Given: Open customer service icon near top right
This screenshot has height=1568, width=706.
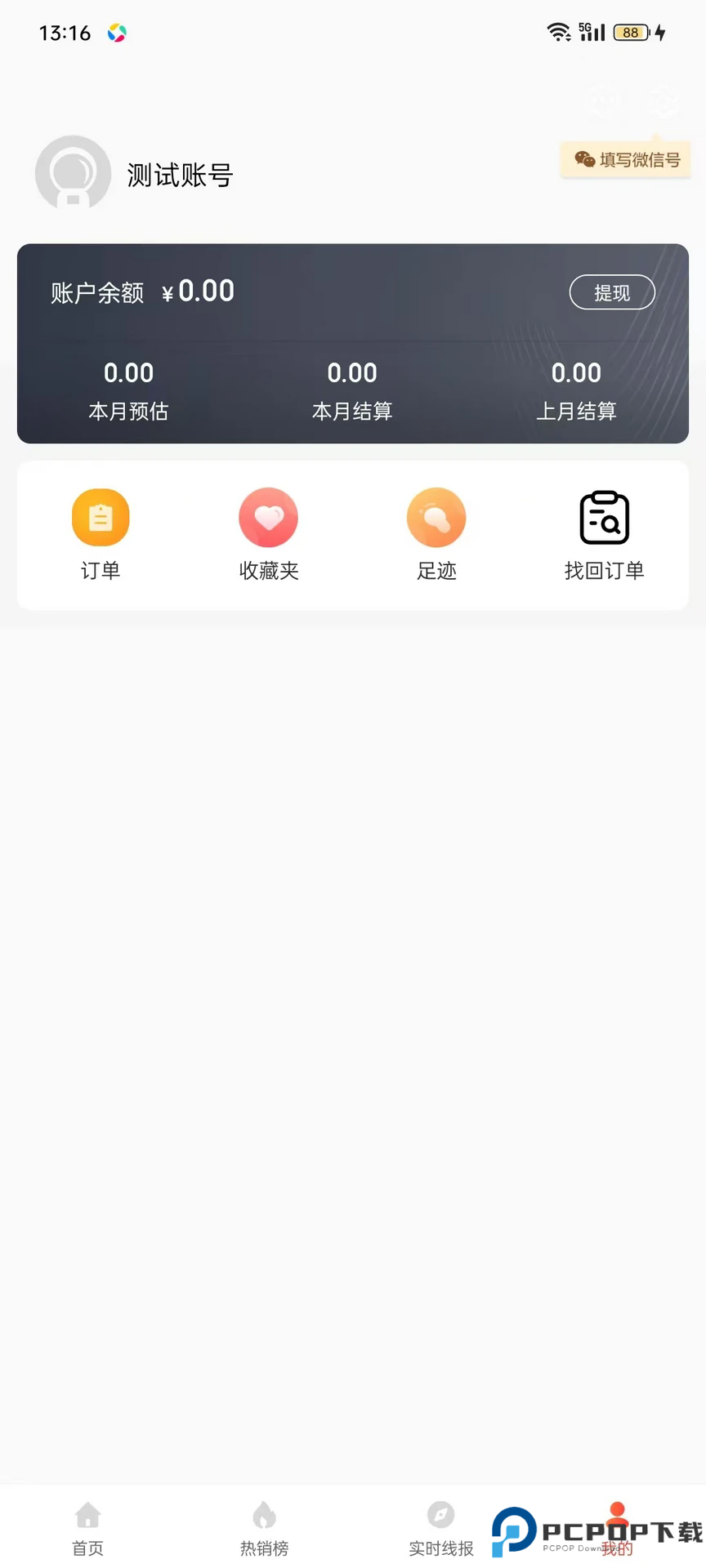Looking at the screenshot, I should [x=603, y=100].
